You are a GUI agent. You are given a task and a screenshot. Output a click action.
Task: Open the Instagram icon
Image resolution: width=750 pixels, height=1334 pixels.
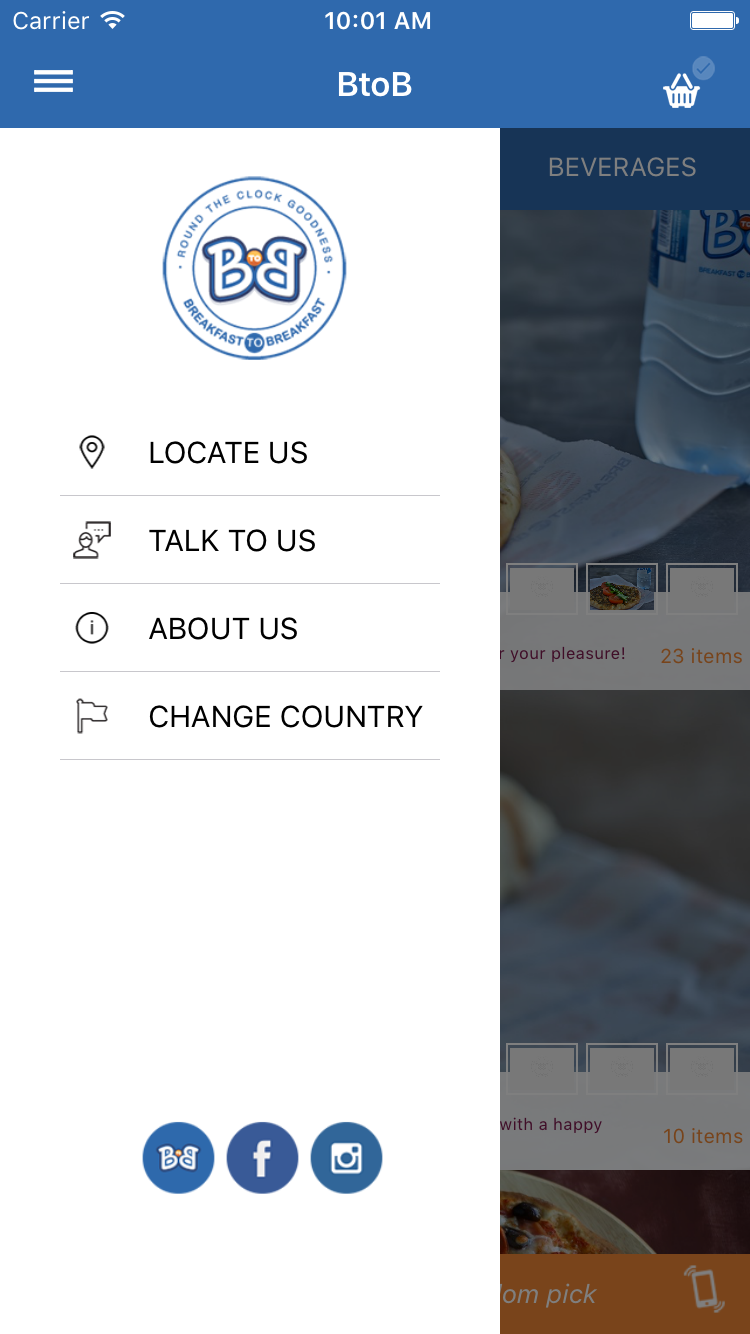coord(346,1157)
